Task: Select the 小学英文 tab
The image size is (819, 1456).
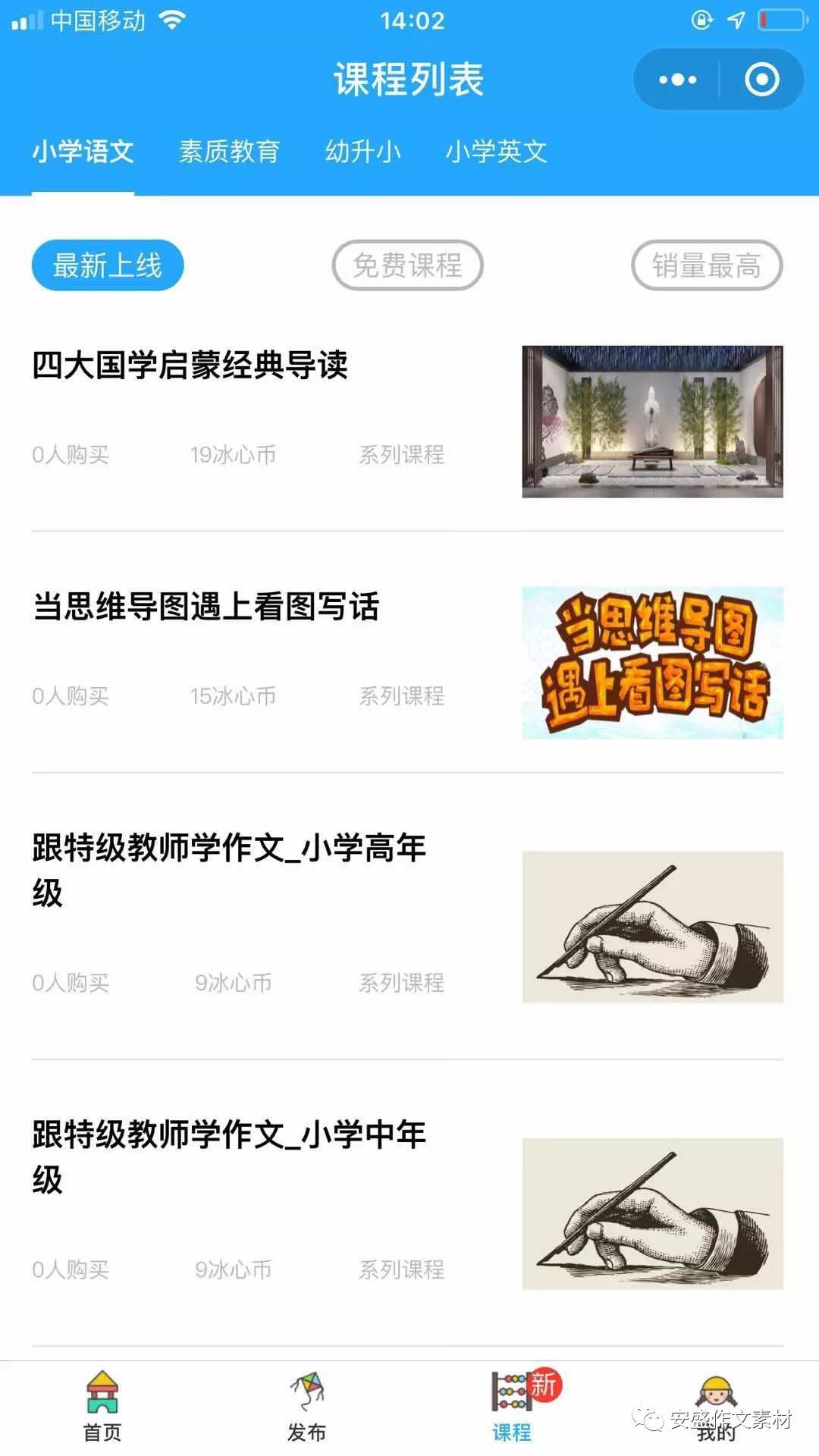Action: [496, 152]
